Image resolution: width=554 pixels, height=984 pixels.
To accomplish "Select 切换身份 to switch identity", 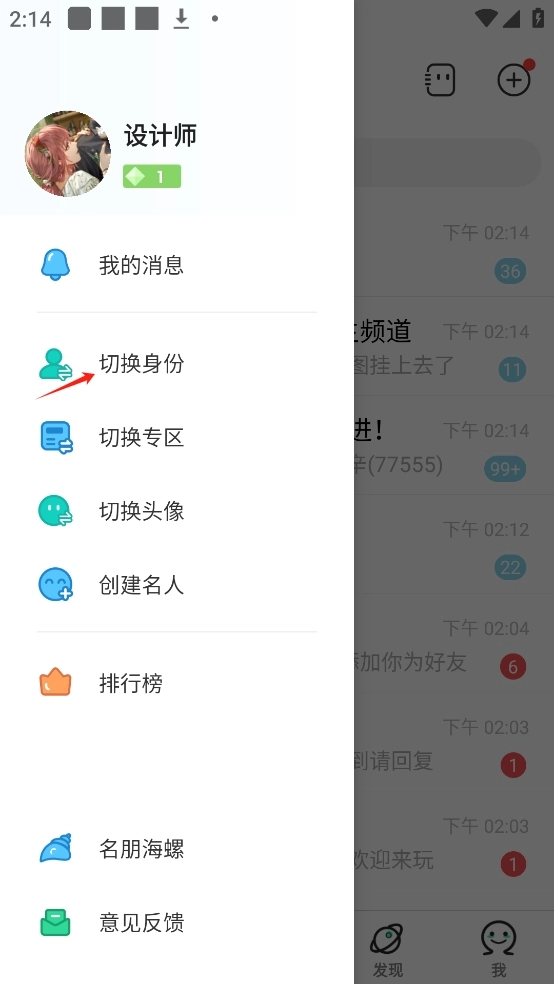I will pyautogui.click(x=177, y=364).
